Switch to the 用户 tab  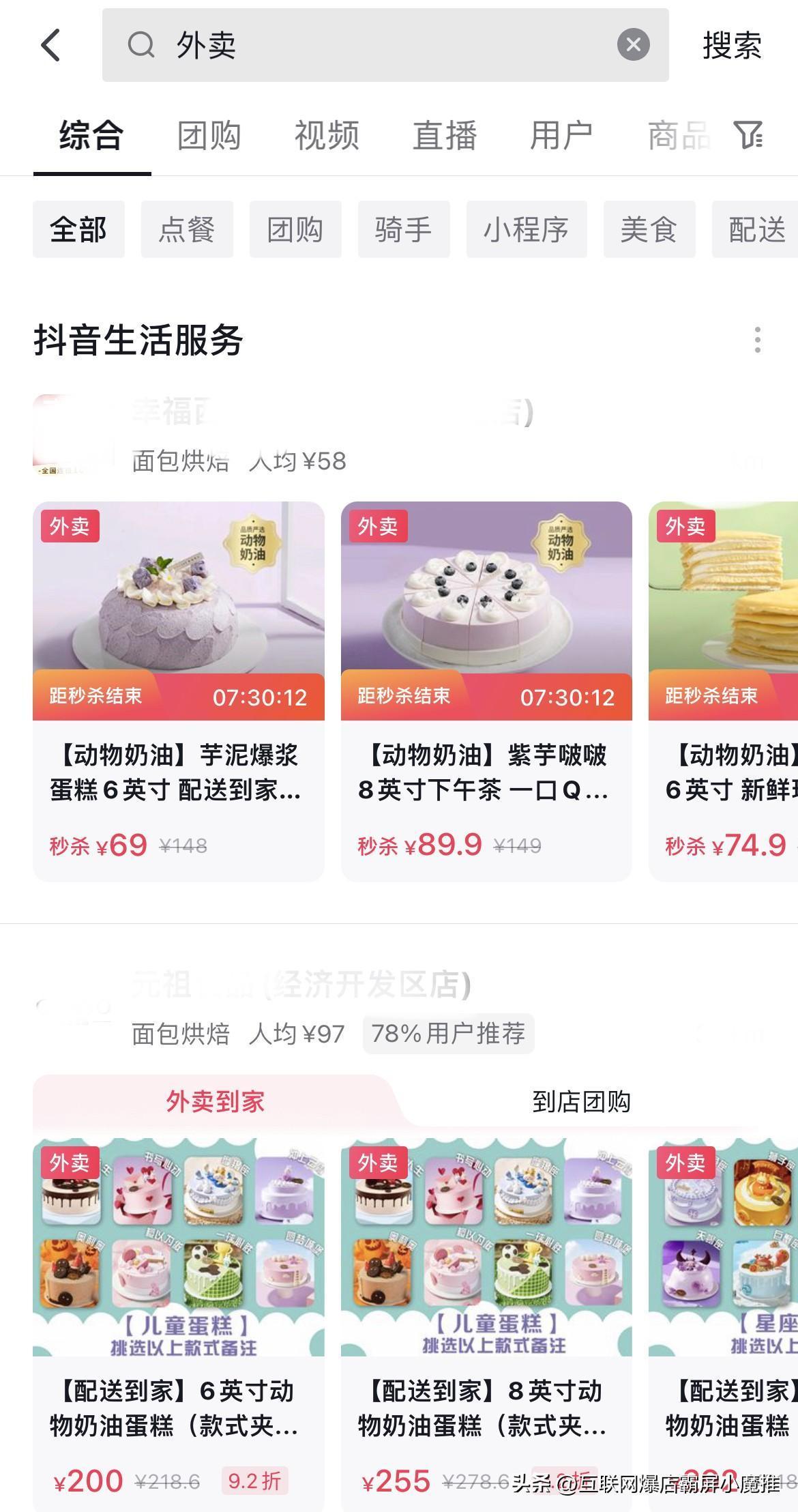pos(561,135)
